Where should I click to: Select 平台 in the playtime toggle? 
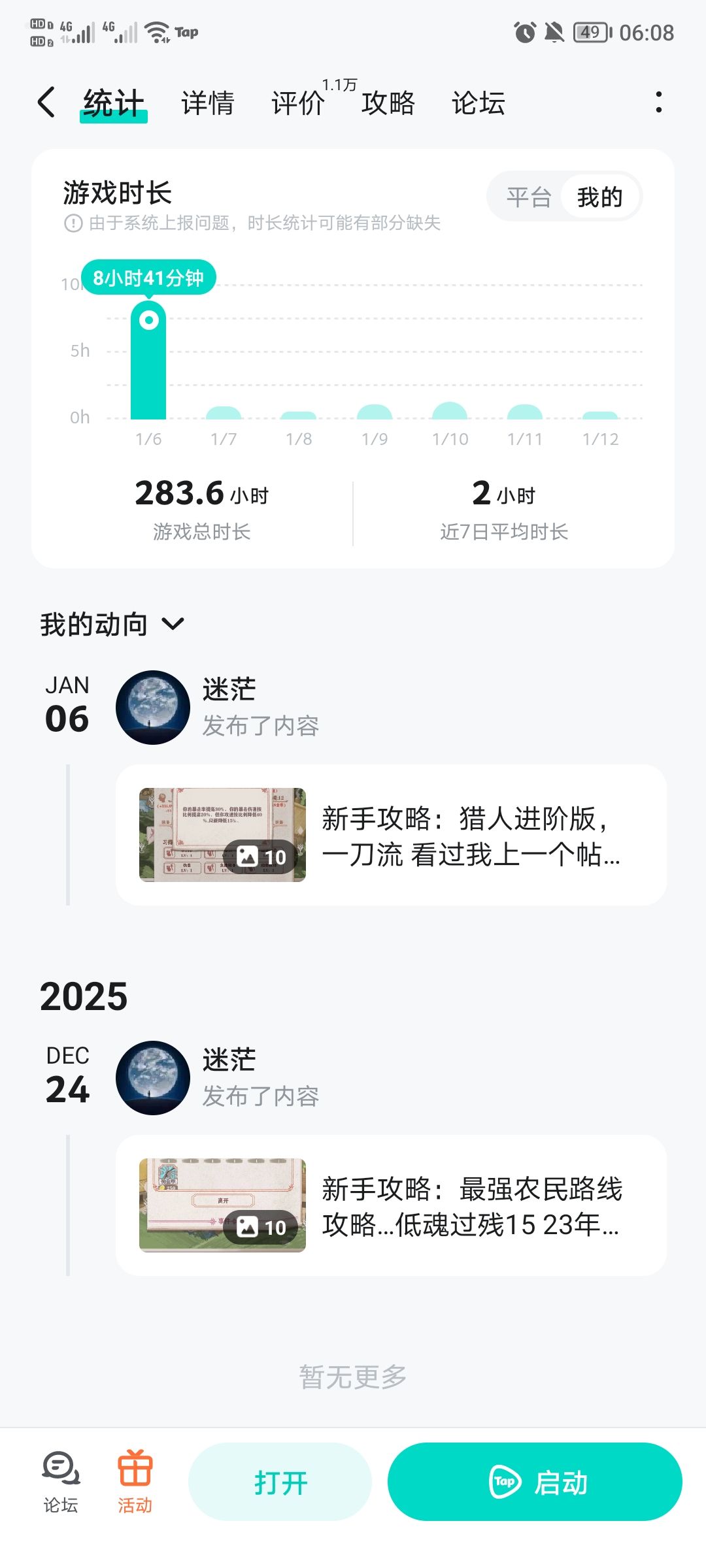tap(529, 197)
